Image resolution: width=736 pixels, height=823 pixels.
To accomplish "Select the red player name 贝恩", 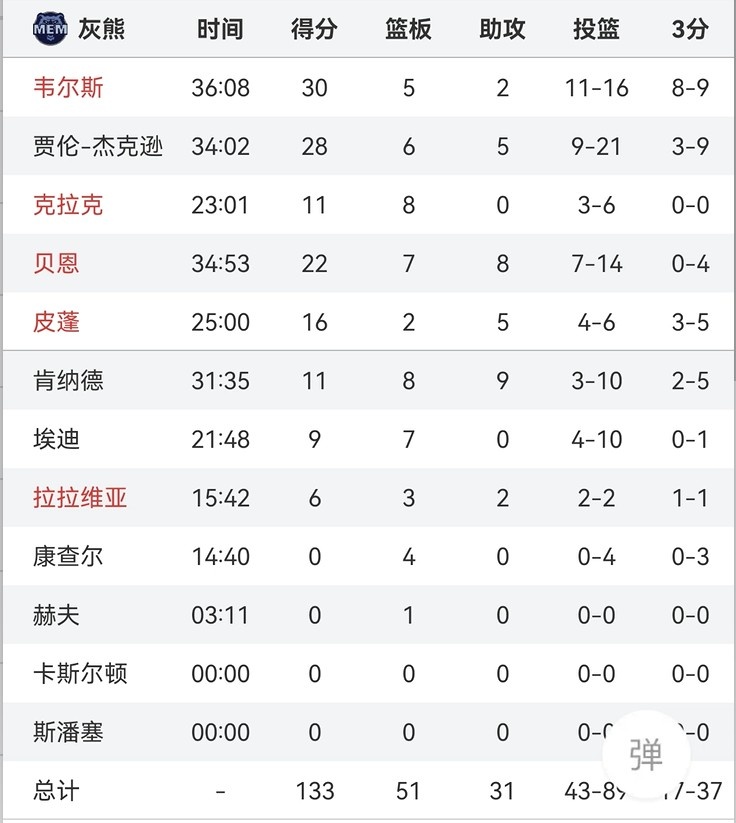I will coord(56,264).
